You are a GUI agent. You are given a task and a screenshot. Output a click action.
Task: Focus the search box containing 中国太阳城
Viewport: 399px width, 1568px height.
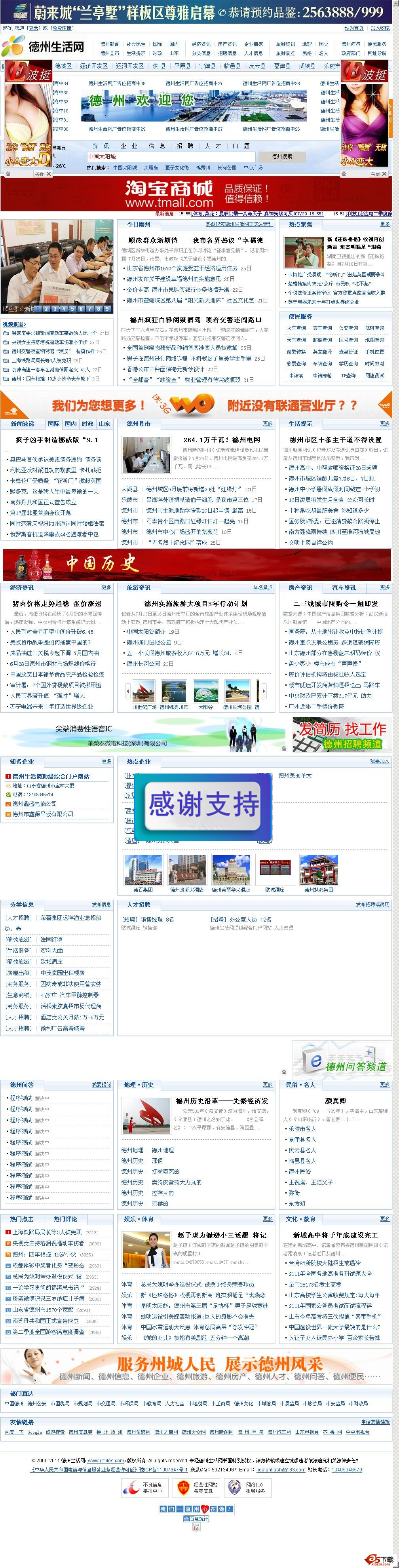(x=170, y=156)
